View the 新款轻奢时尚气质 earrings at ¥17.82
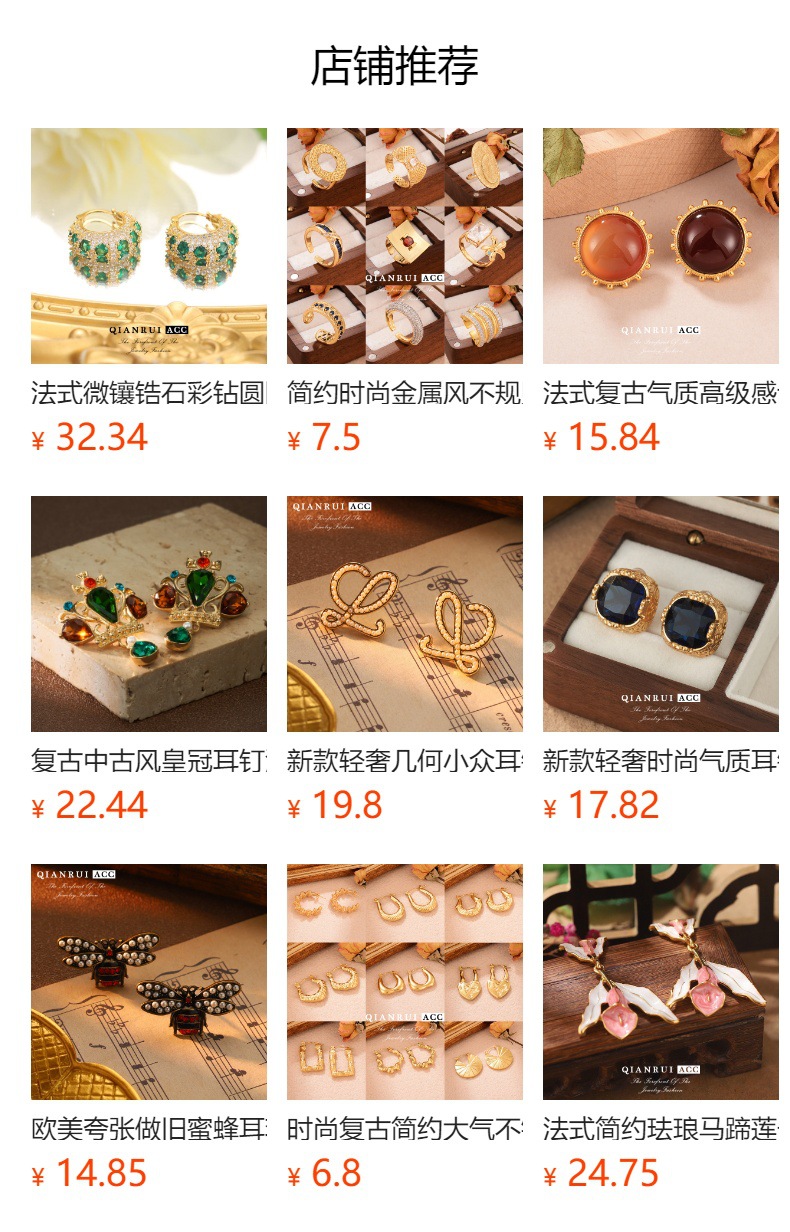 point(661,660)
